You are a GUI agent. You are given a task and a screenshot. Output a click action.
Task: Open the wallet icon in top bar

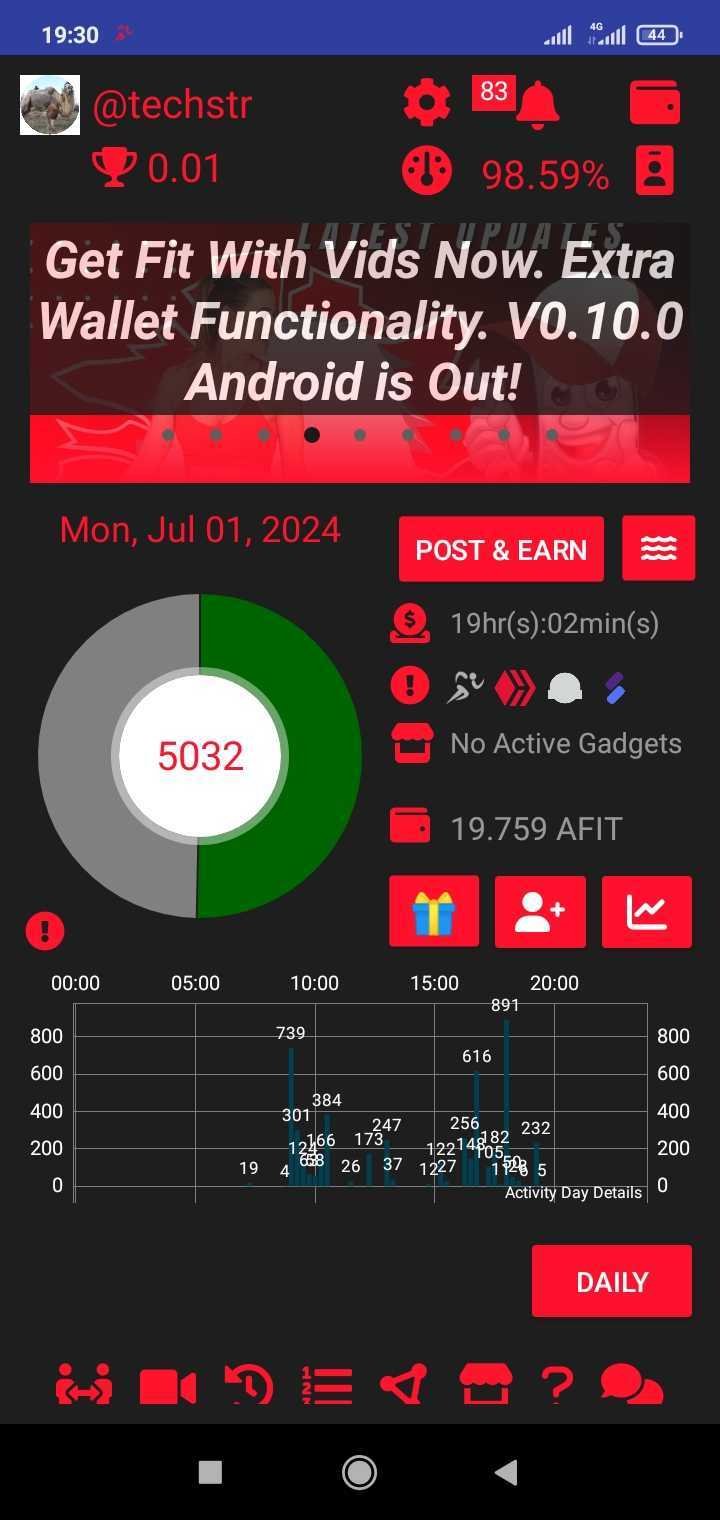click(x=655, y=103)
